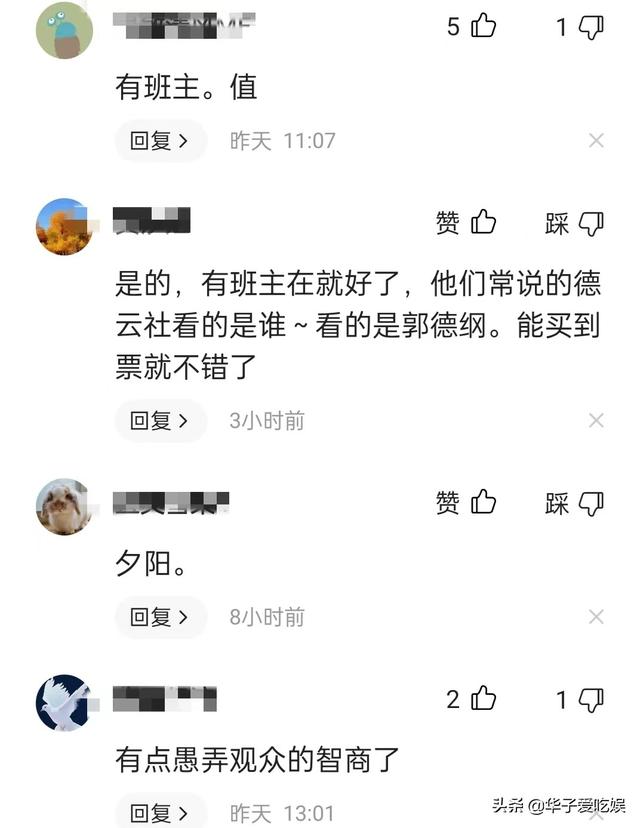Viewport: 640px width, 828px height.
Task: Reply to the comment from 3小时前
Action: point(160,421)
